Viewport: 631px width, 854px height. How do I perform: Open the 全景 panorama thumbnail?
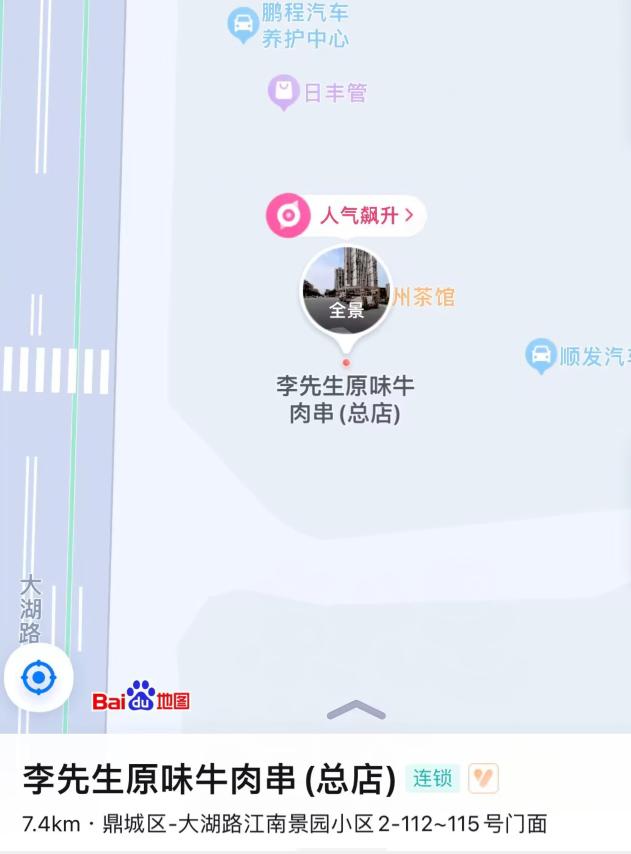[x=346, y=291]
